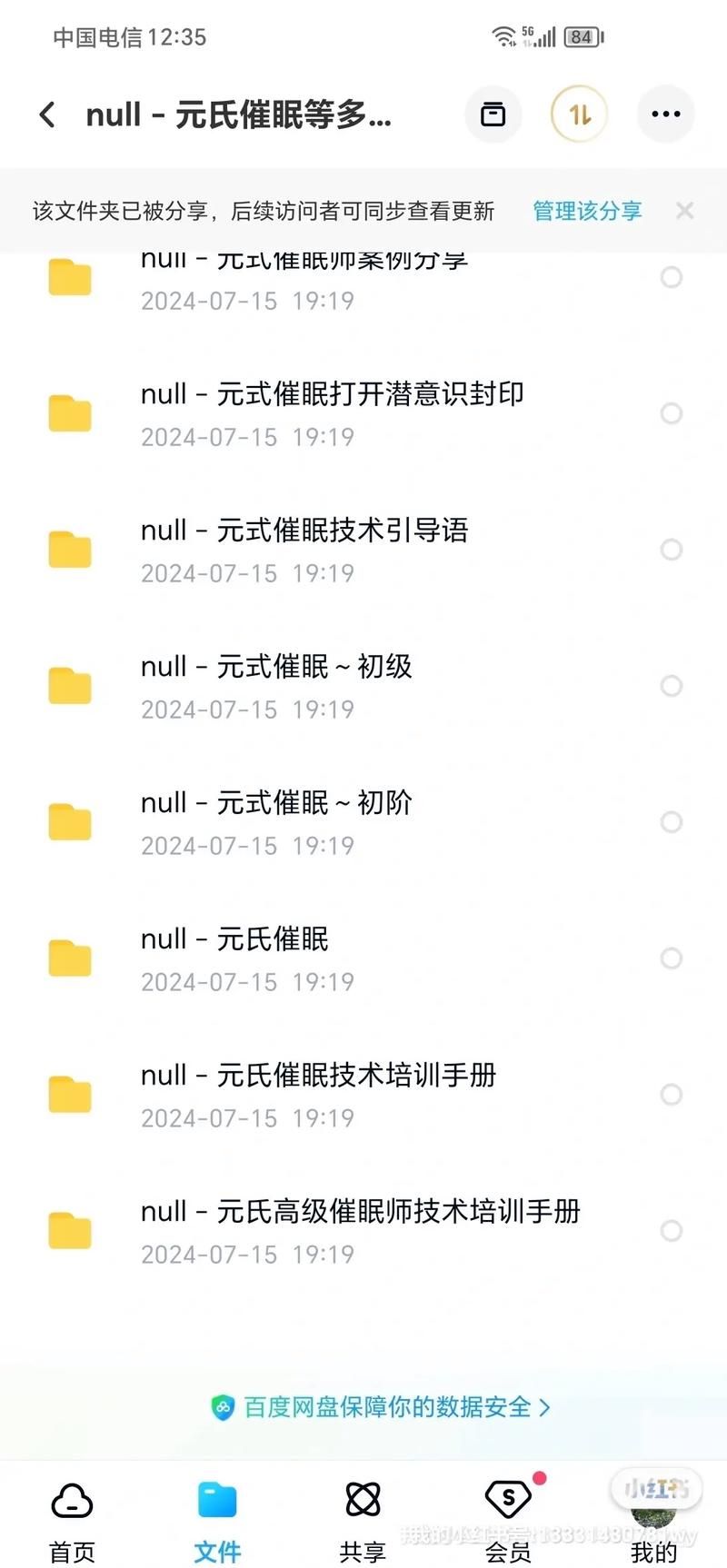Viewport: 727px width, 1568px height.
Task: Open the three-dot overflow menu
Action: 665,114
